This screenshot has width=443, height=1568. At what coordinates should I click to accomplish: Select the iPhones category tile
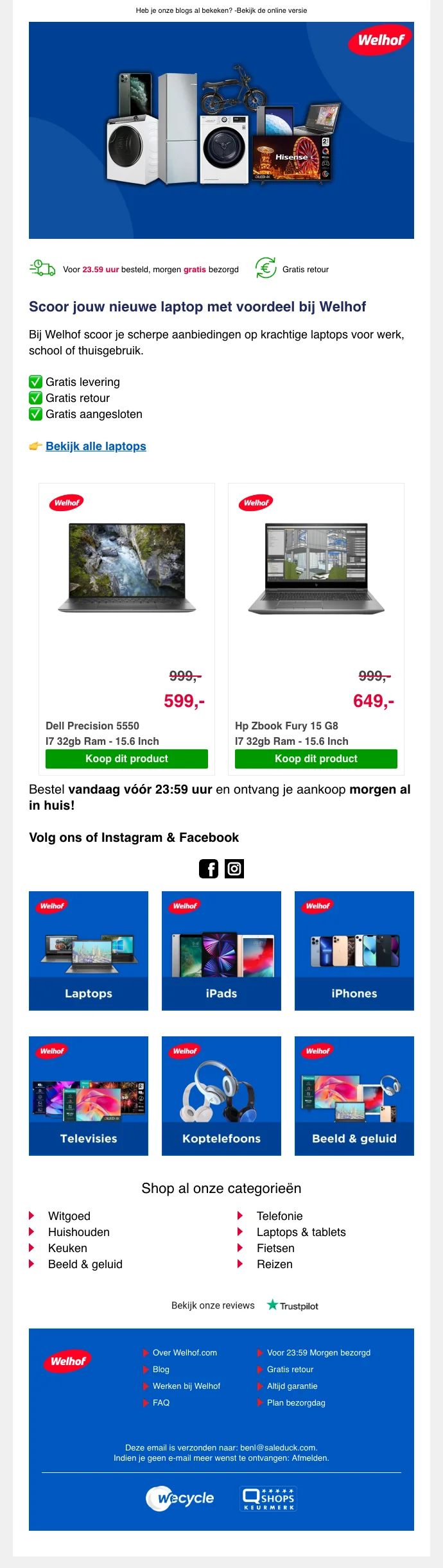pos(354,950)
